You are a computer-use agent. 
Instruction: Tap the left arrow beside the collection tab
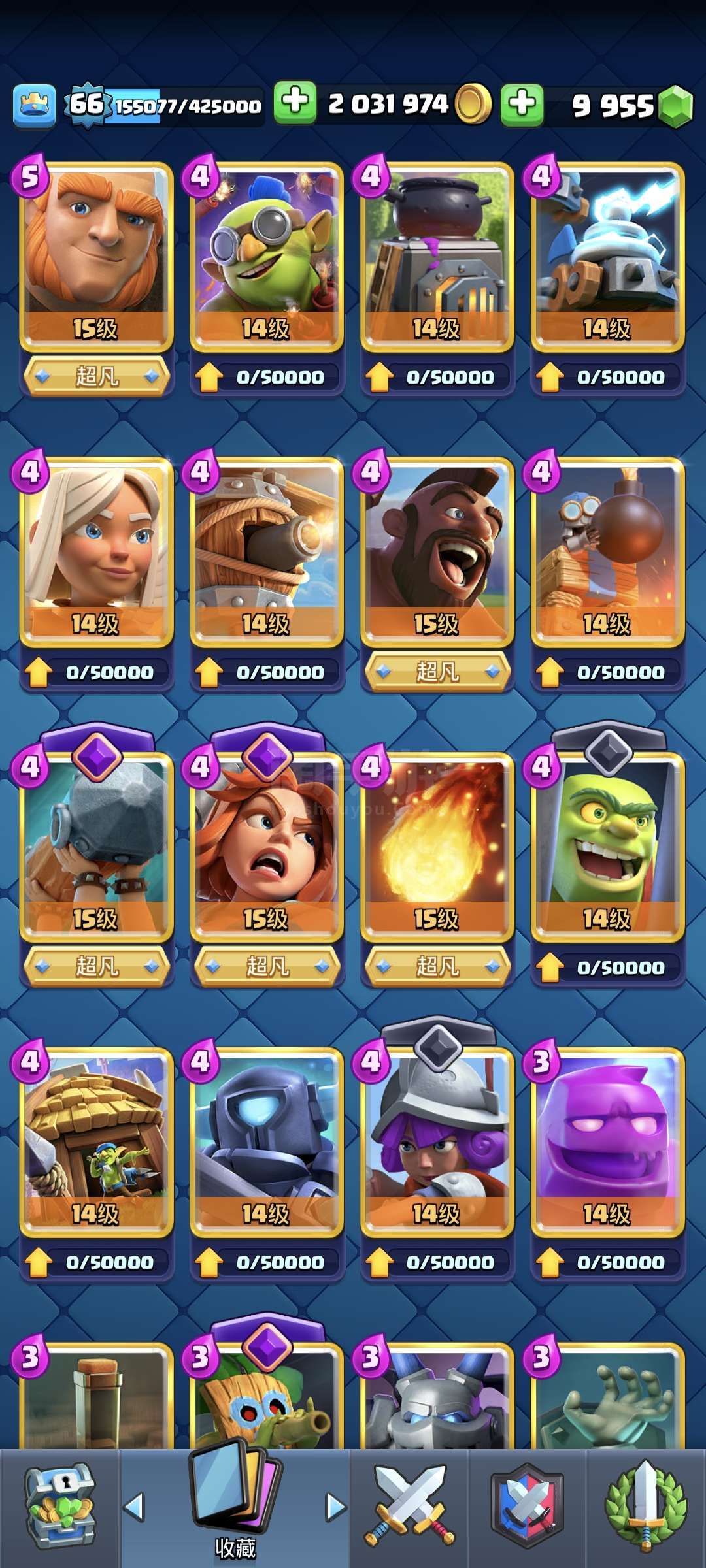click(x=134, y=1507)
